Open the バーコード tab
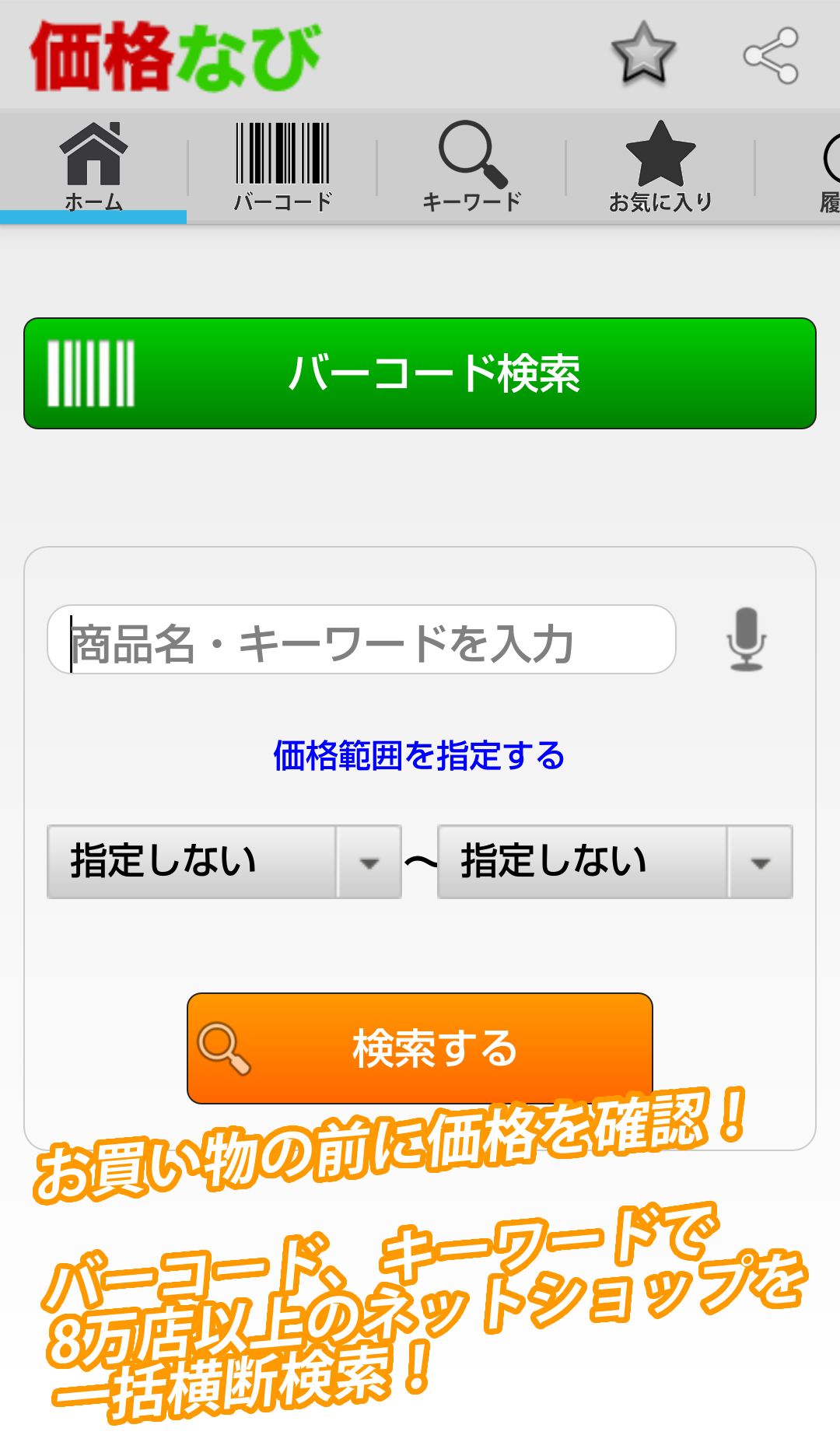 coord(282,167)
